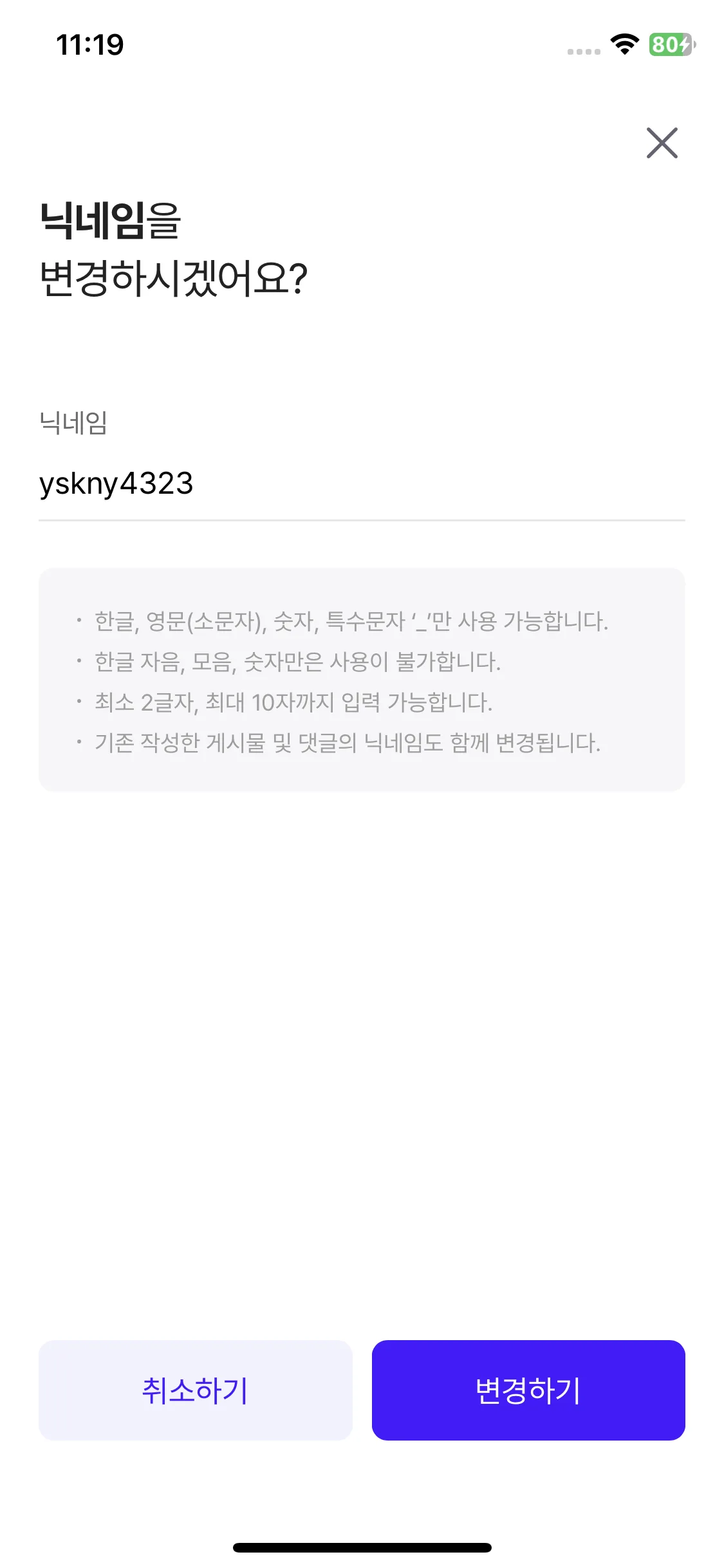Screen dimensions: 724x1568
Task: Tap 취소하기 to cancel
Action: click(195, 1390)
